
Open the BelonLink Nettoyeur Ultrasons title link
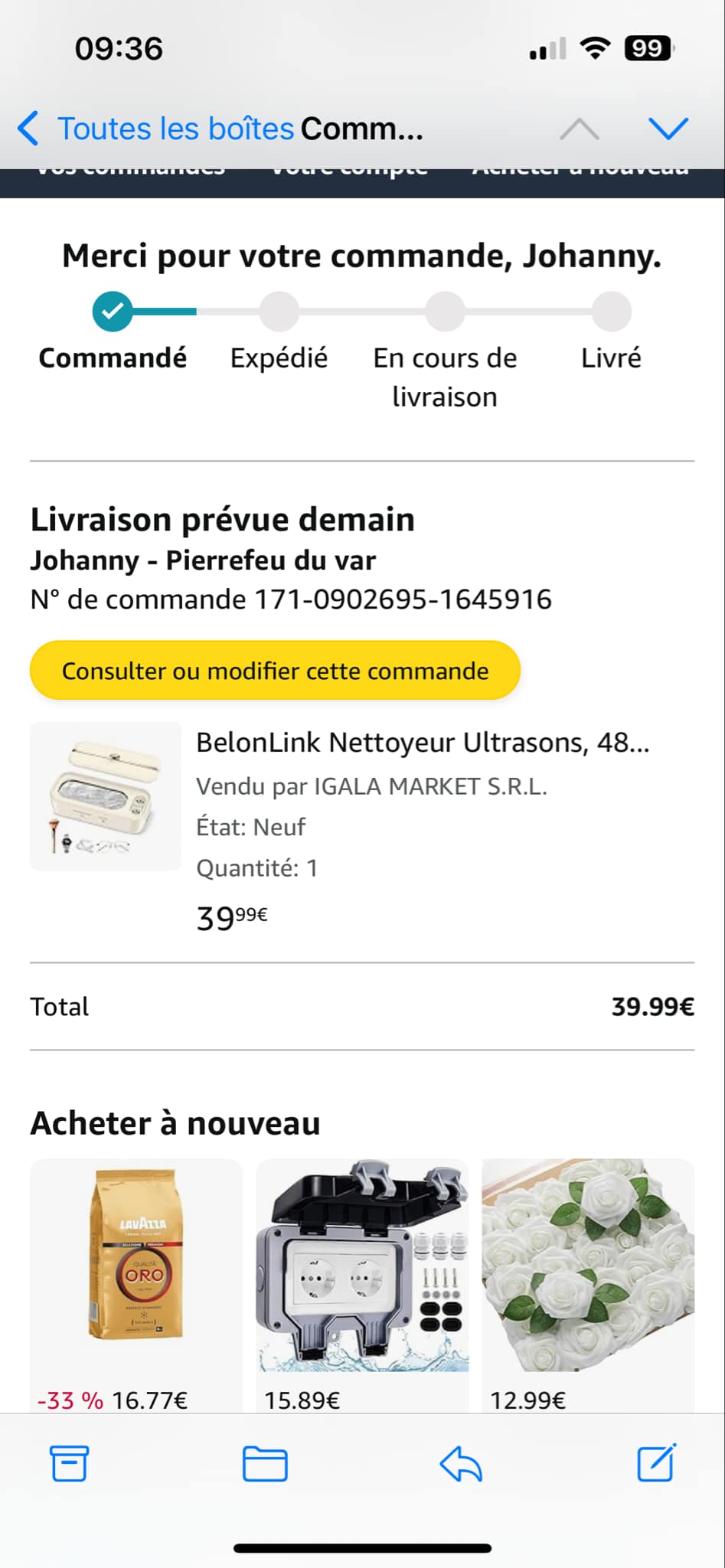tap(423, 743)
